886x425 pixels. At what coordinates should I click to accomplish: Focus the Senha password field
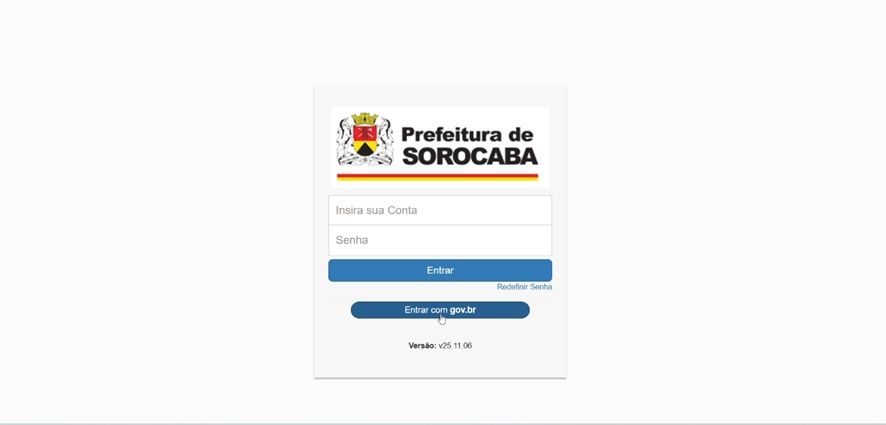tap(440, 240)
